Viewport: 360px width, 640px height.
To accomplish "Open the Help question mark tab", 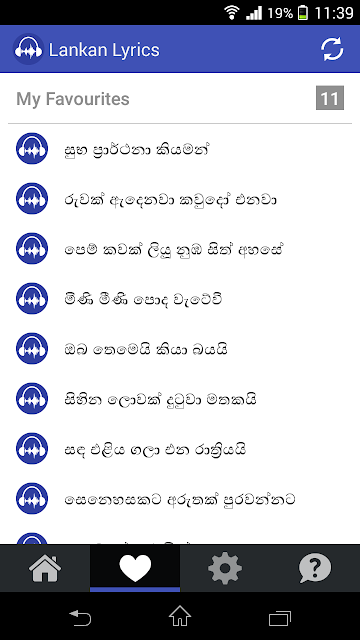I will [x=315, y=568].
